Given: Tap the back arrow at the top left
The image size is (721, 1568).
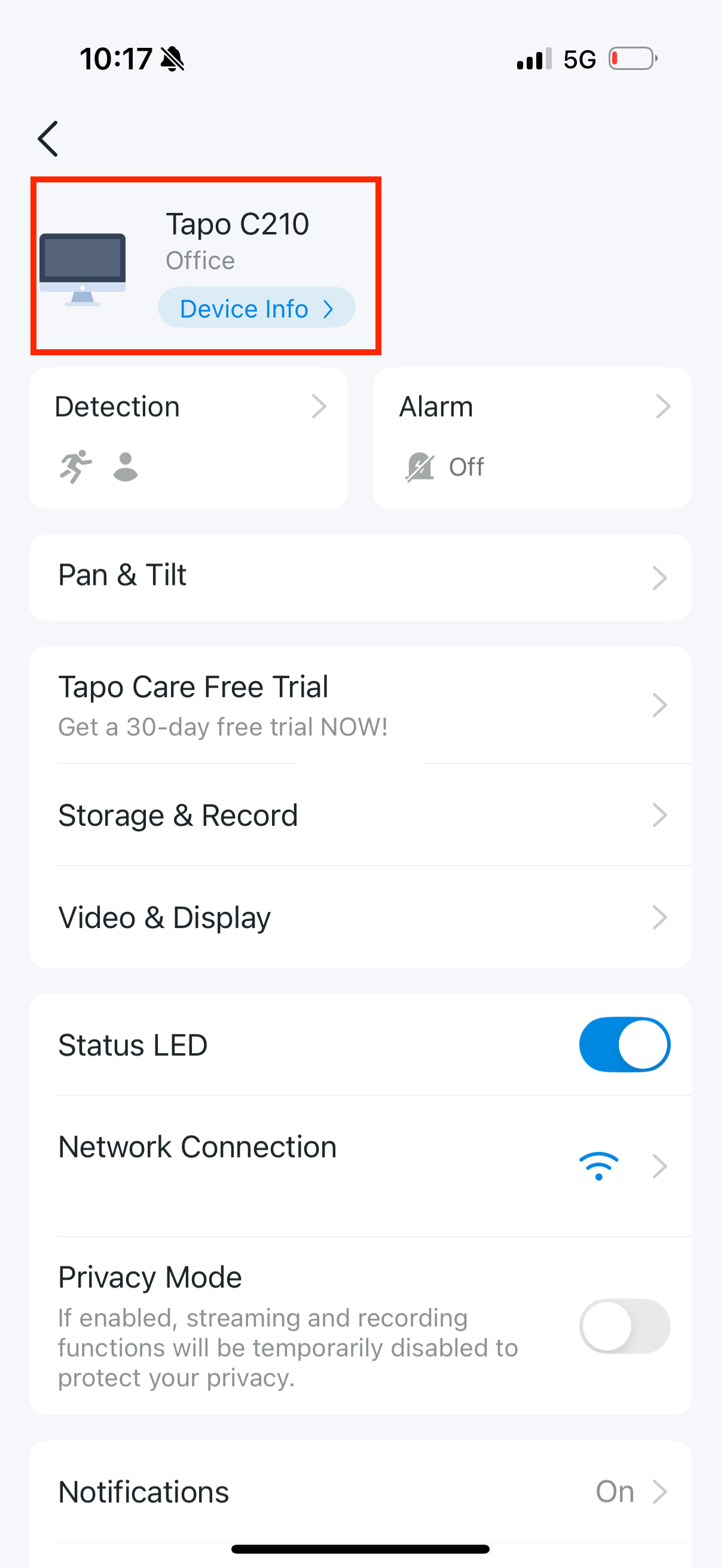Looking at the screenshot, I should (48, 138).
